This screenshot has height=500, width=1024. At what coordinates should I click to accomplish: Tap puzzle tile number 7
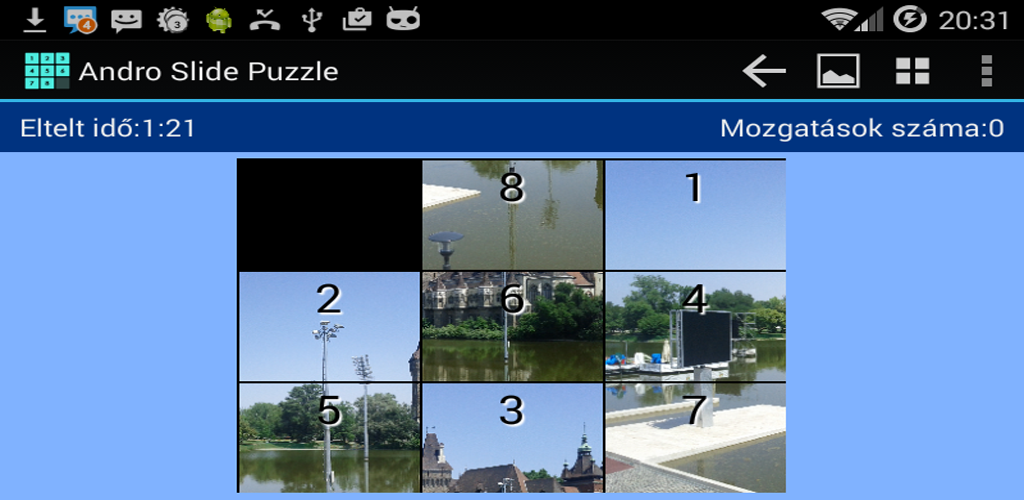tap(695, 437)
